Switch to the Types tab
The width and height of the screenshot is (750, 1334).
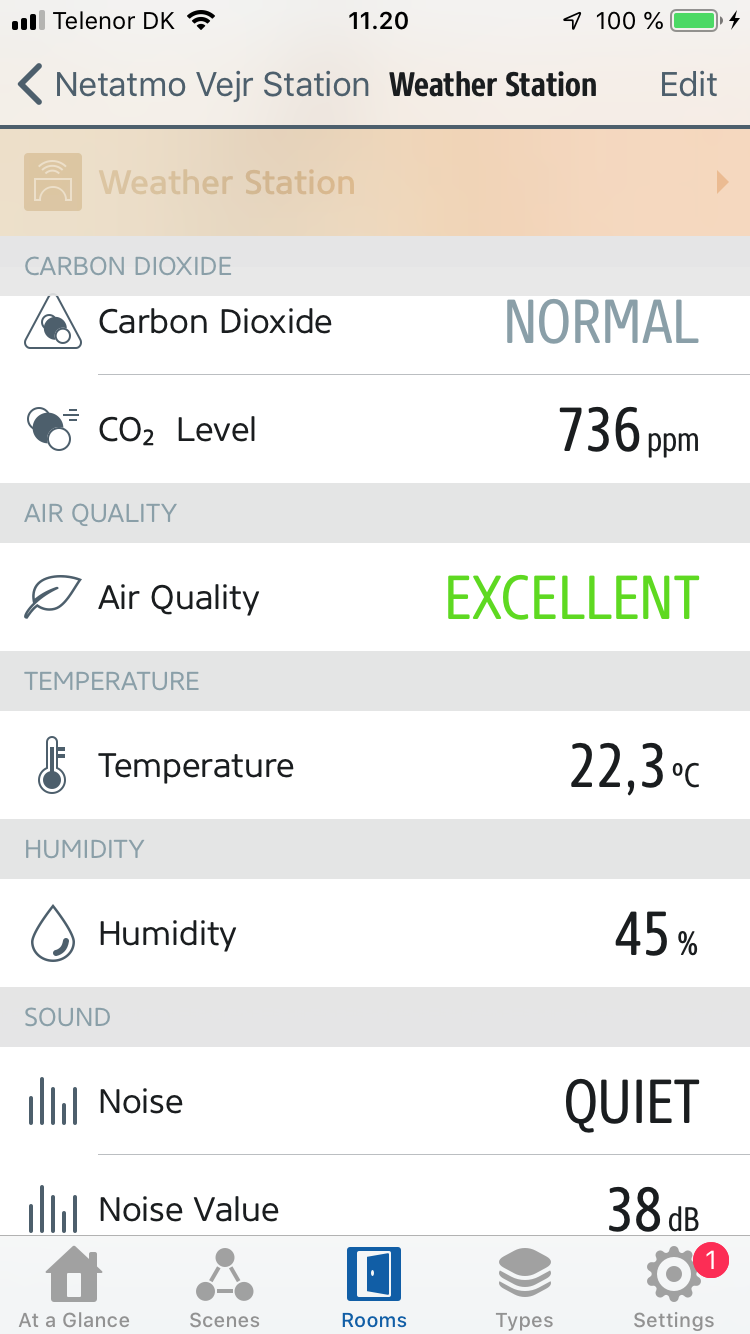tap(524, 1288)
